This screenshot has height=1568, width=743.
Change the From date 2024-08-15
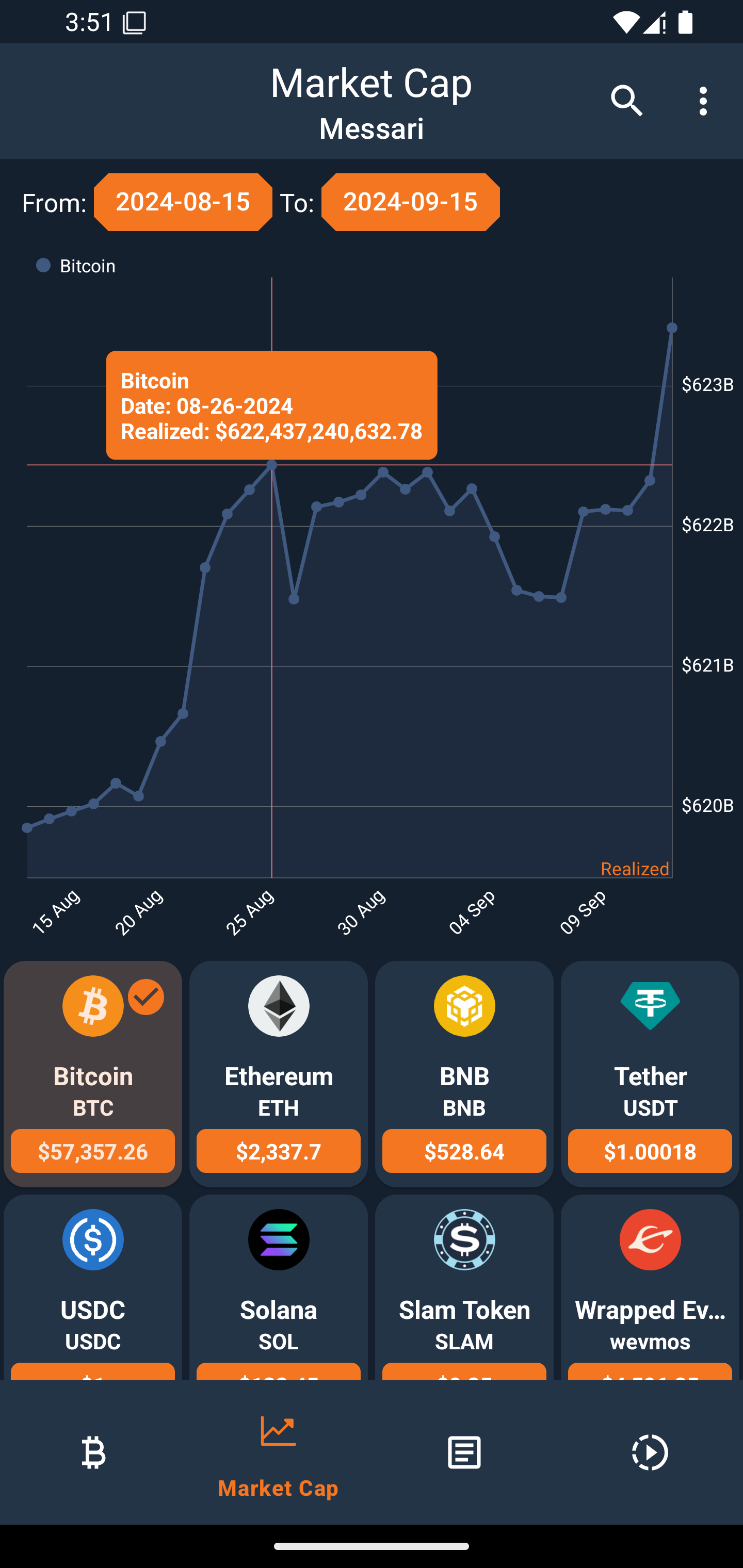click(x=183, y=202)
